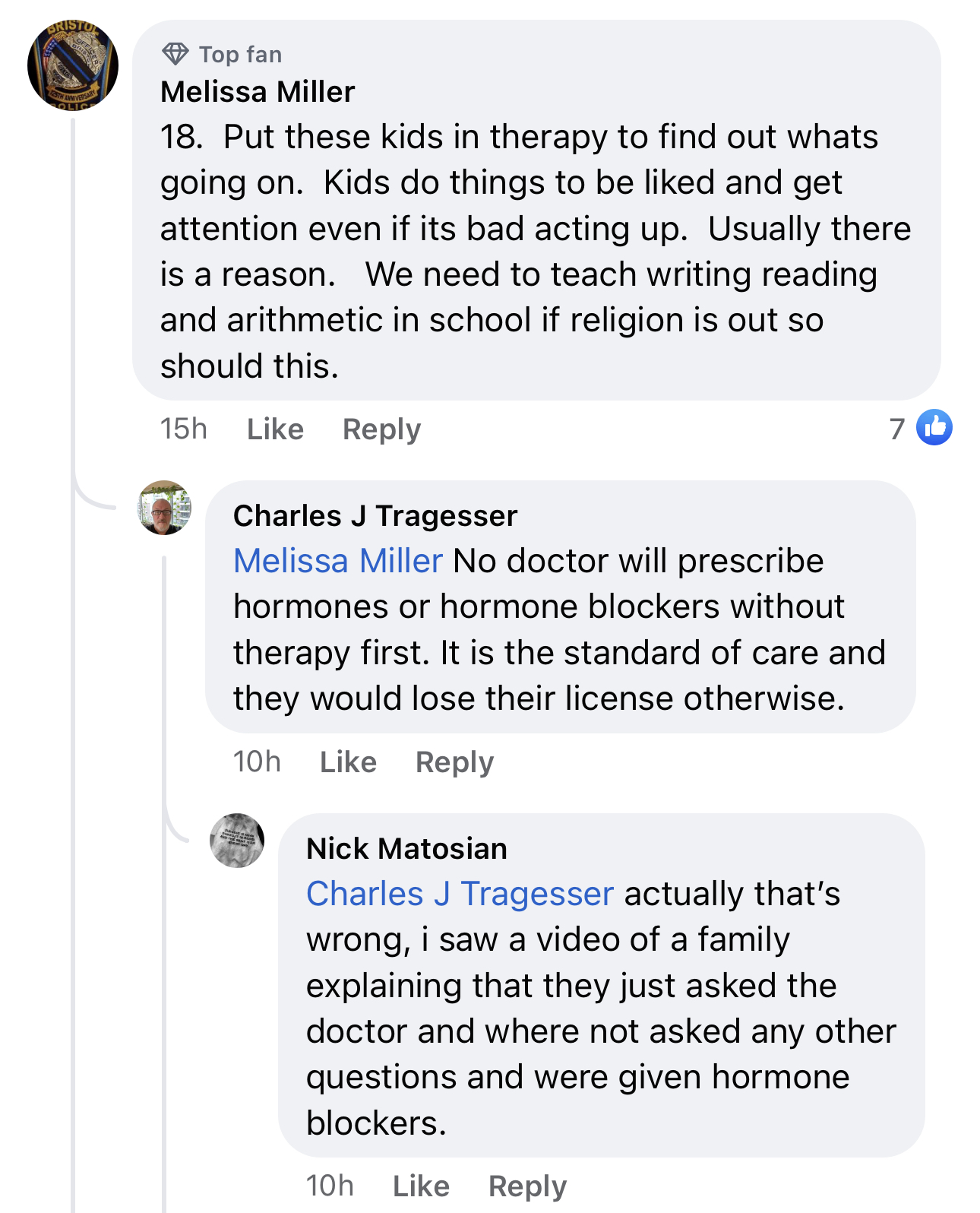The width and height of the screenshot is (980, 1213).
Task: Open Nick Matosian's profile via name
Action: click(406, 849)
